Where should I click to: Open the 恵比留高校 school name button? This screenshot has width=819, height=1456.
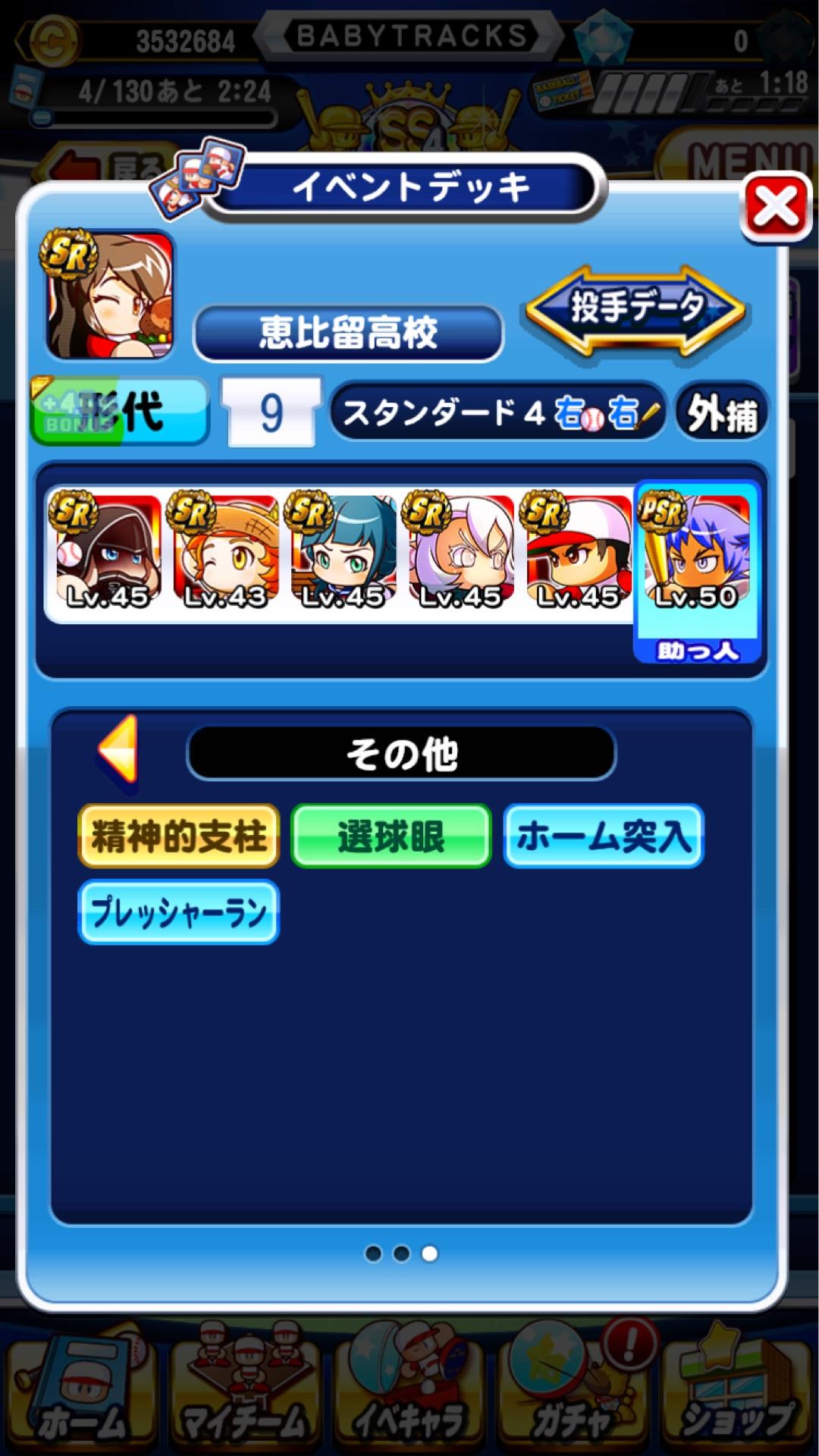click(x=347, y=331)
